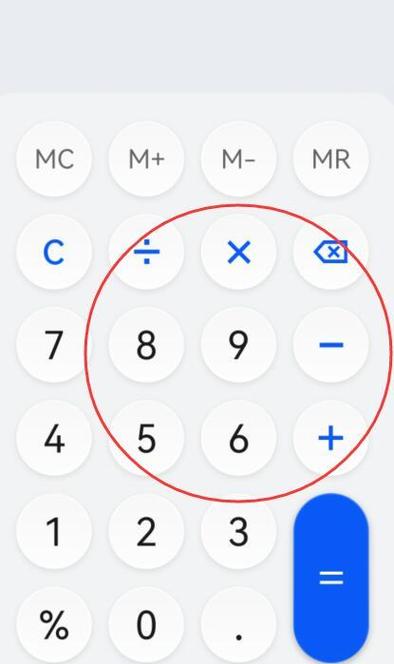The height and width of the screenshot is (664, 394).
Task: Clear the calculation with C
Action: [x=54, y=252]
